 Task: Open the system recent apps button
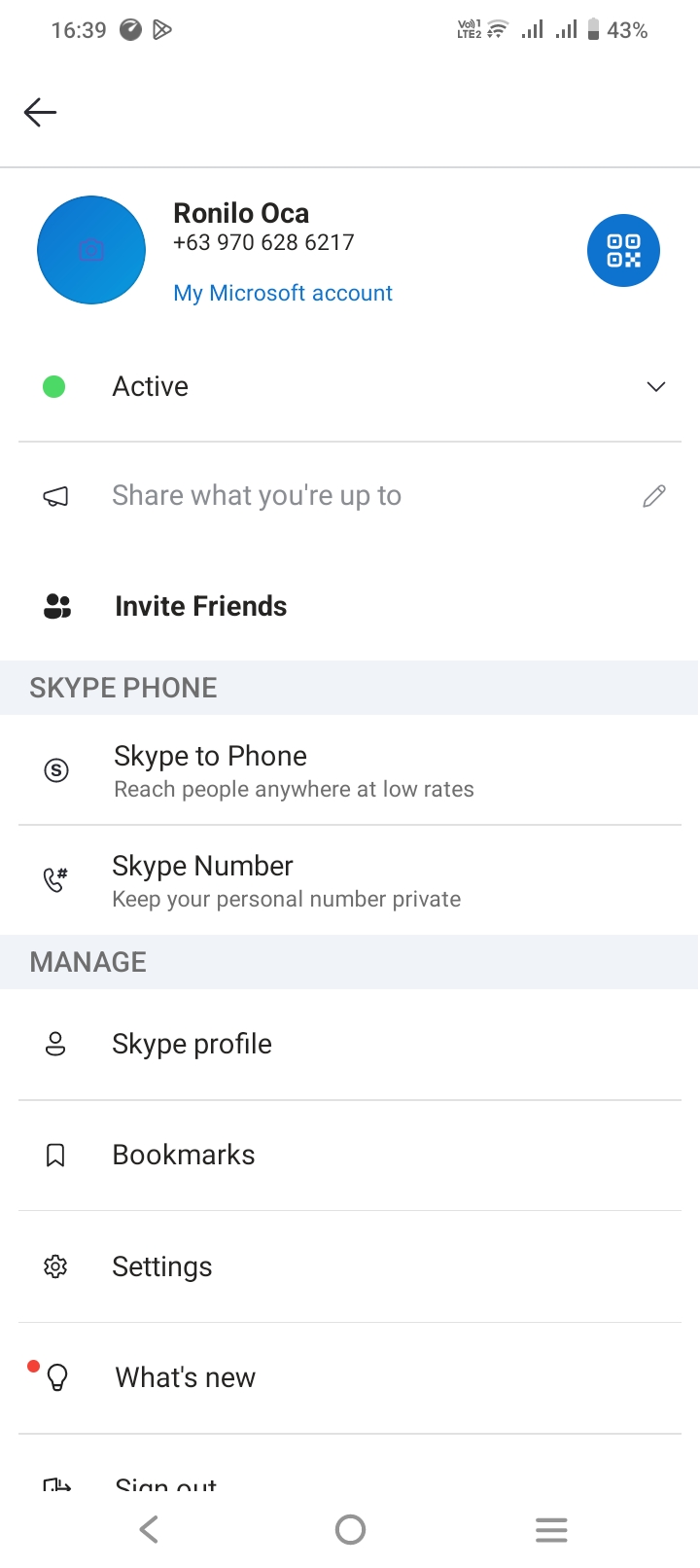[x=551, y=1529]
